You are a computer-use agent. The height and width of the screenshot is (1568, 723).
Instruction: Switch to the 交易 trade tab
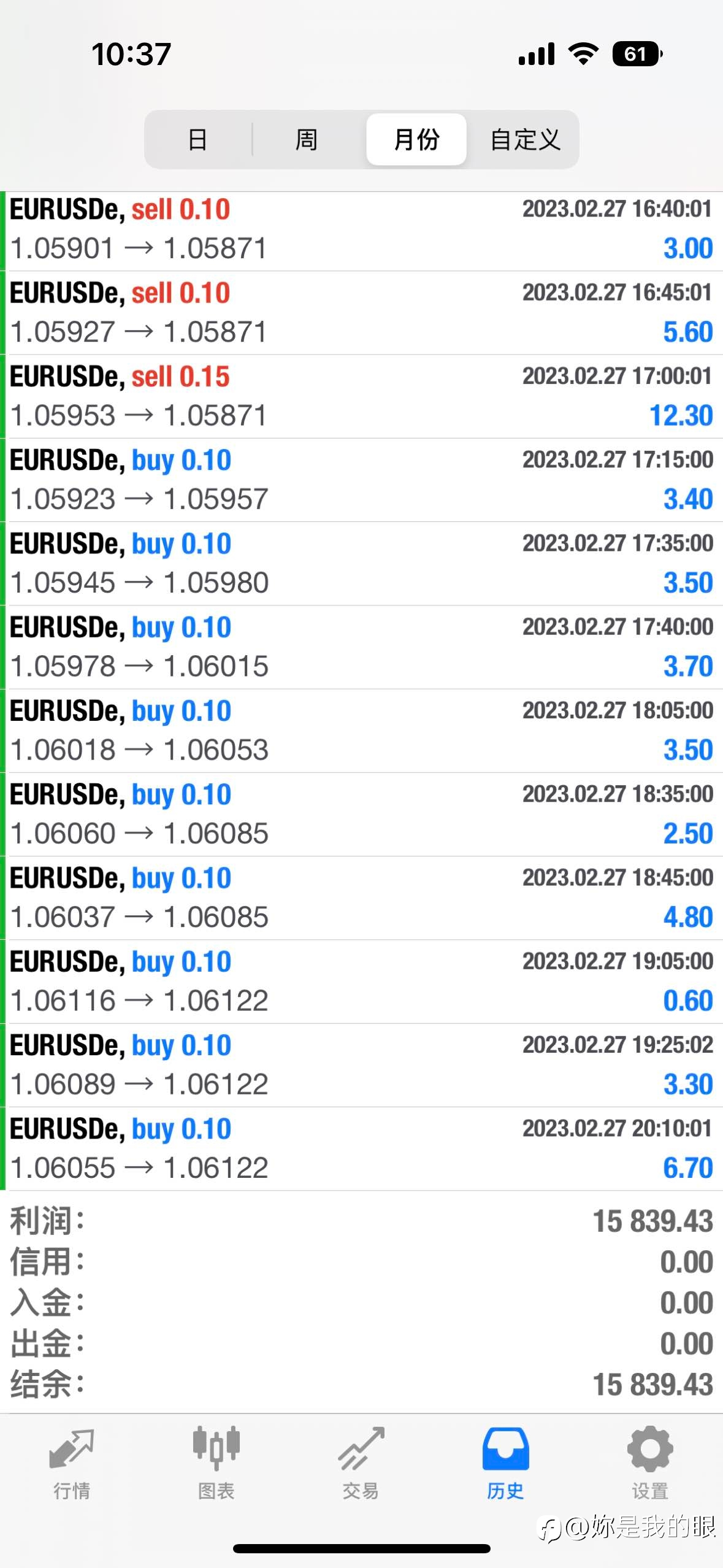tap(361, 1464)
